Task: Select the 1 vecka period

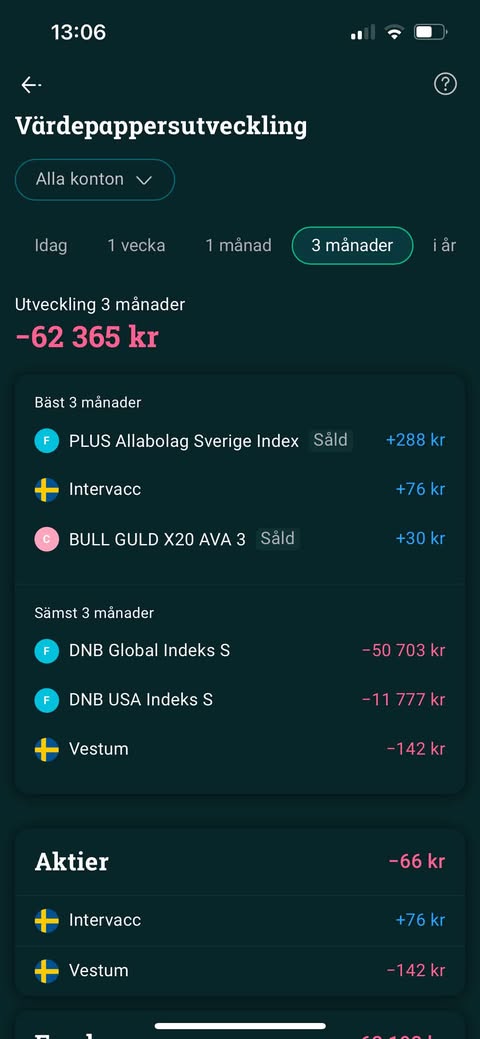Action: 137,246
